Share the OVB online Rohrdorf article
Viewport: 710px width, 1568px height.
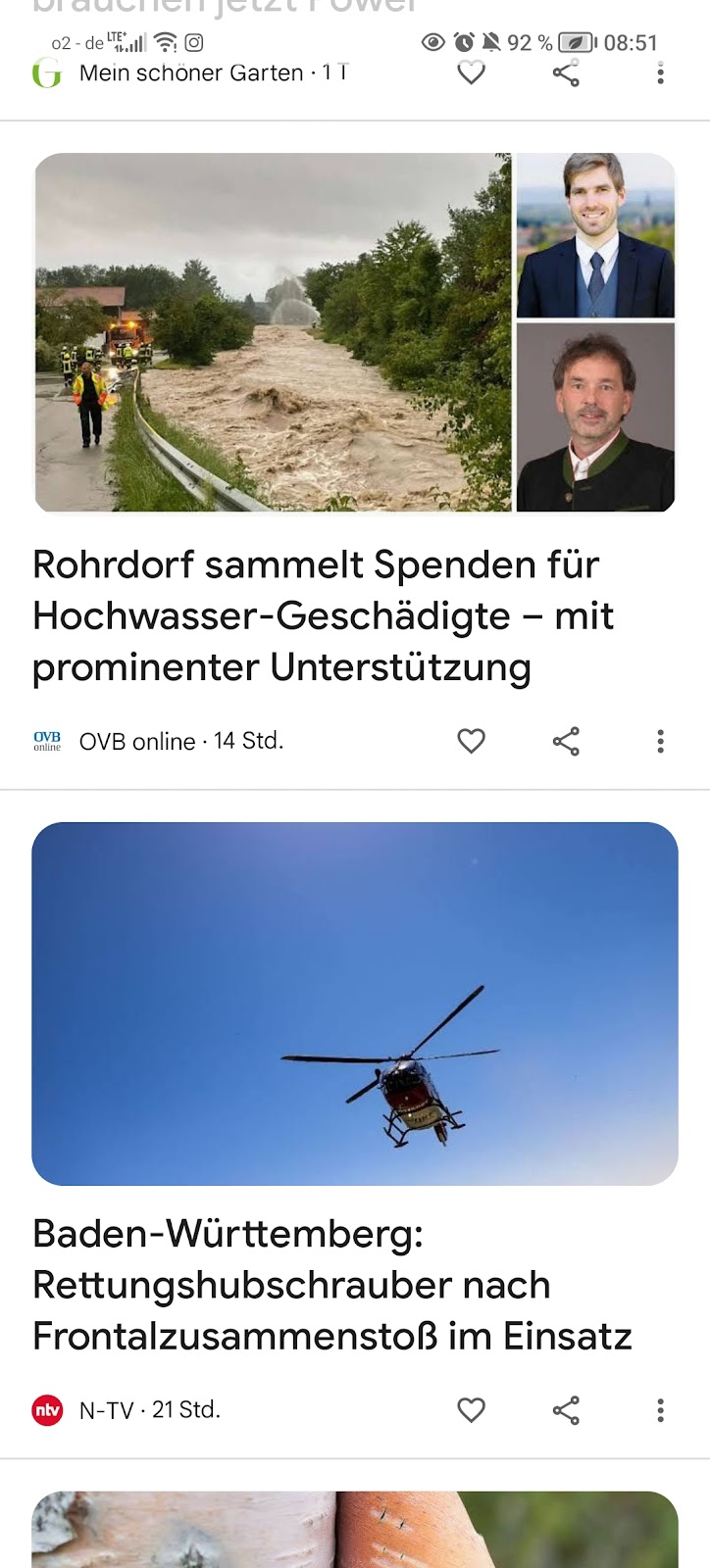566,741
